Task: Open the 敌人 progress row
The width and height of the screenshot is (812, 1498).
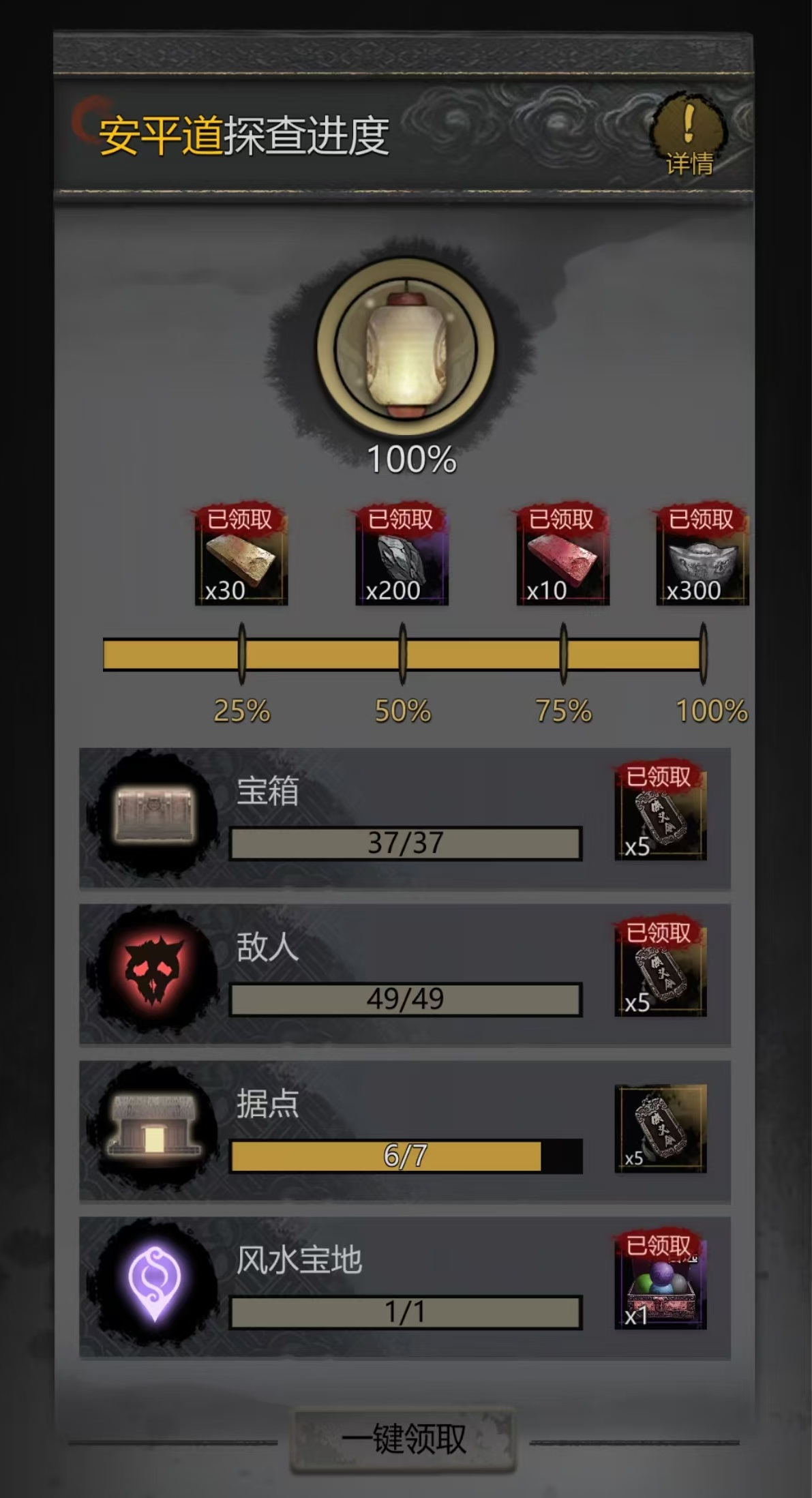Action: point(405,974)
